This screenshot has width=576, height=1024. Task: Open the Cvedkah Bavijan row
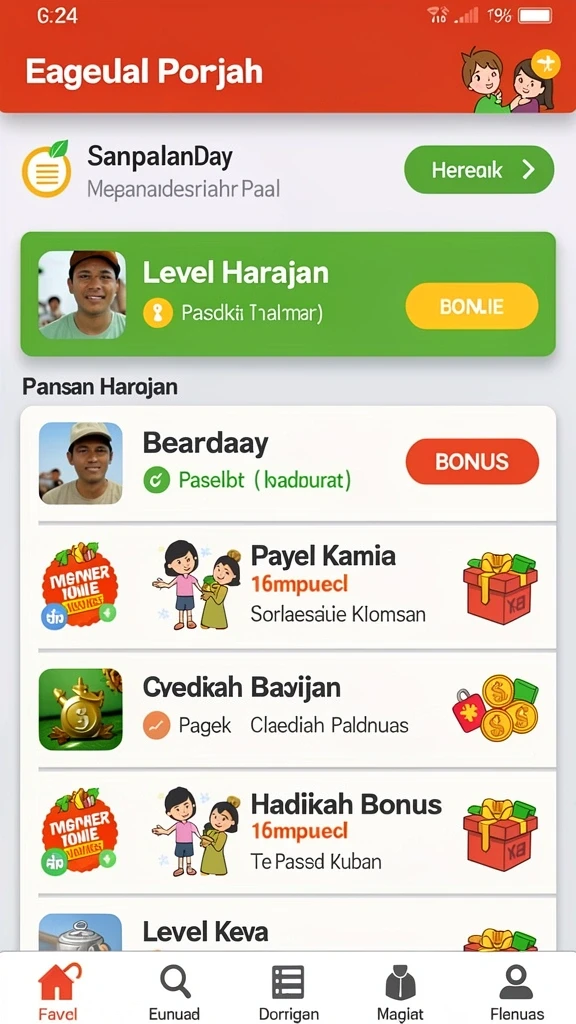coord(288,710)
